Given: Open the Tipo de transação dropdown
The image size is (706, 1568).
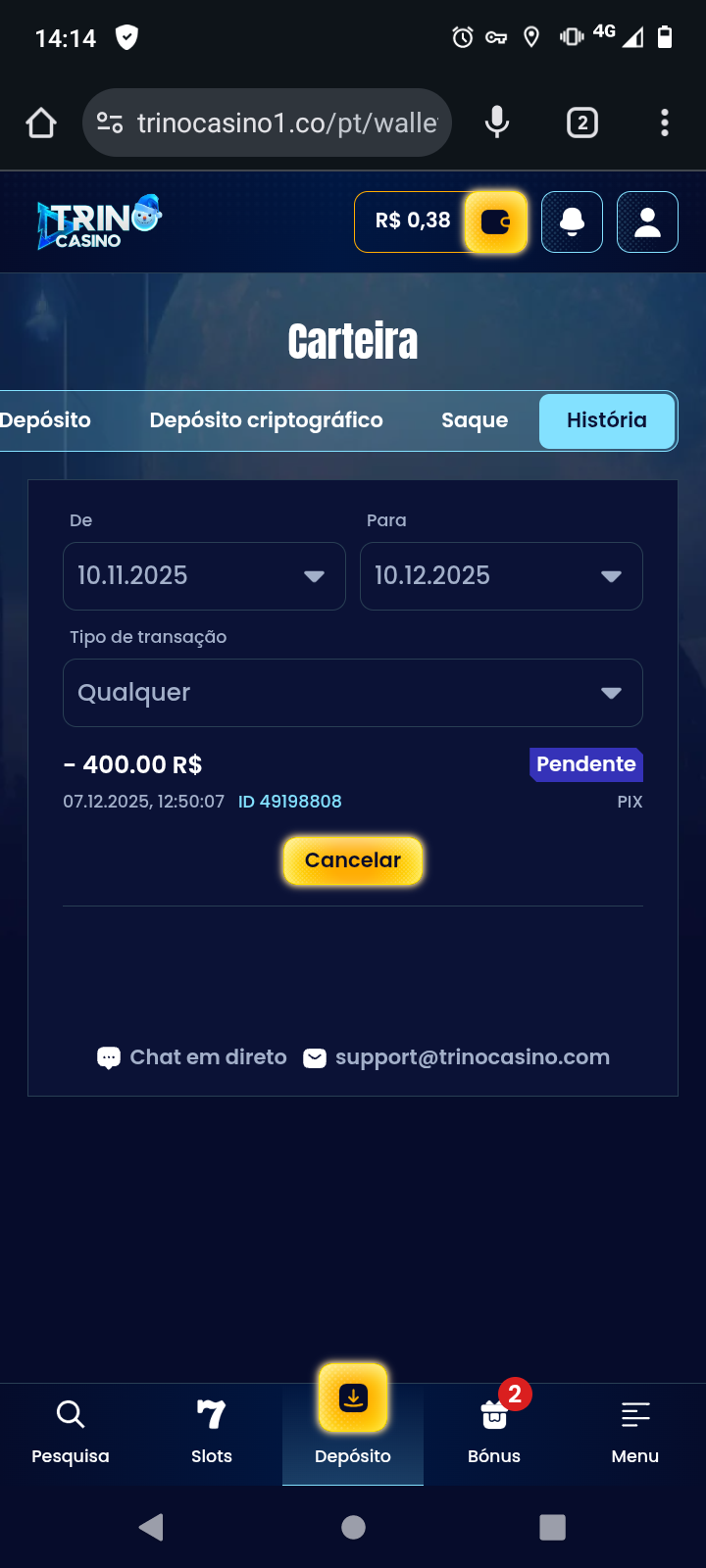Looking at the screenshot, I should [353, 693].
